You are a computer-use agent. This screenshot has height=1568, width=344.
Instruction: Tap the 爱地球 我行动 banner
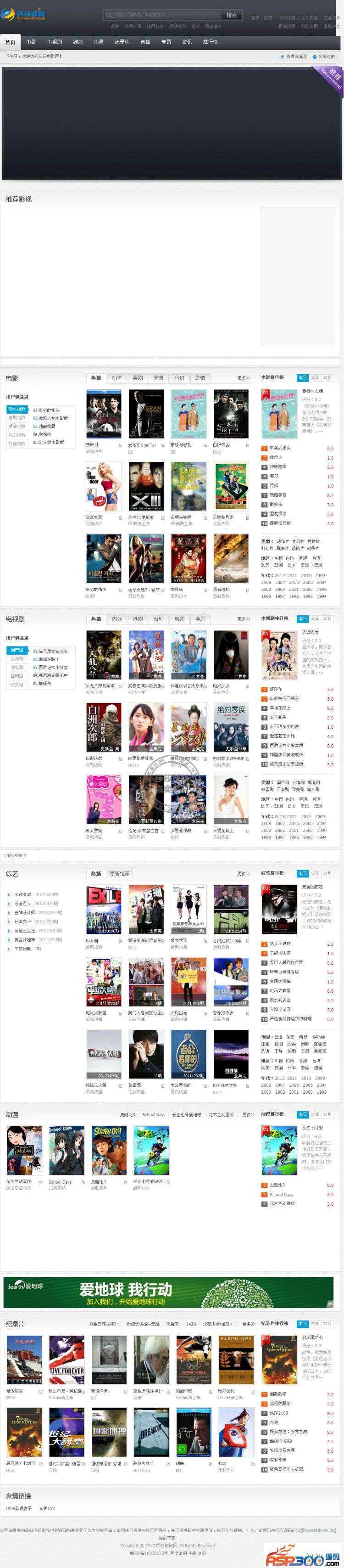click(x=168, y=1292)
